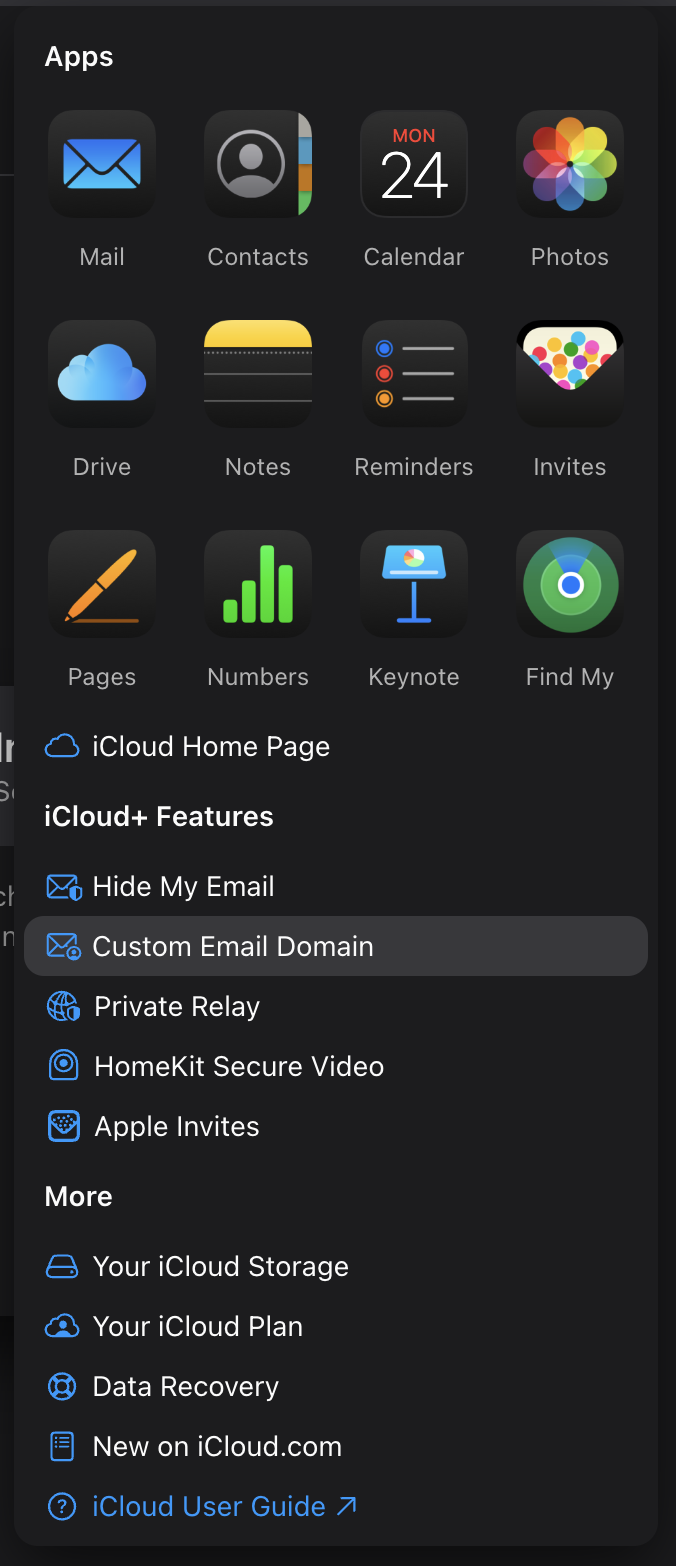Launch Keynote

[414, 584]
